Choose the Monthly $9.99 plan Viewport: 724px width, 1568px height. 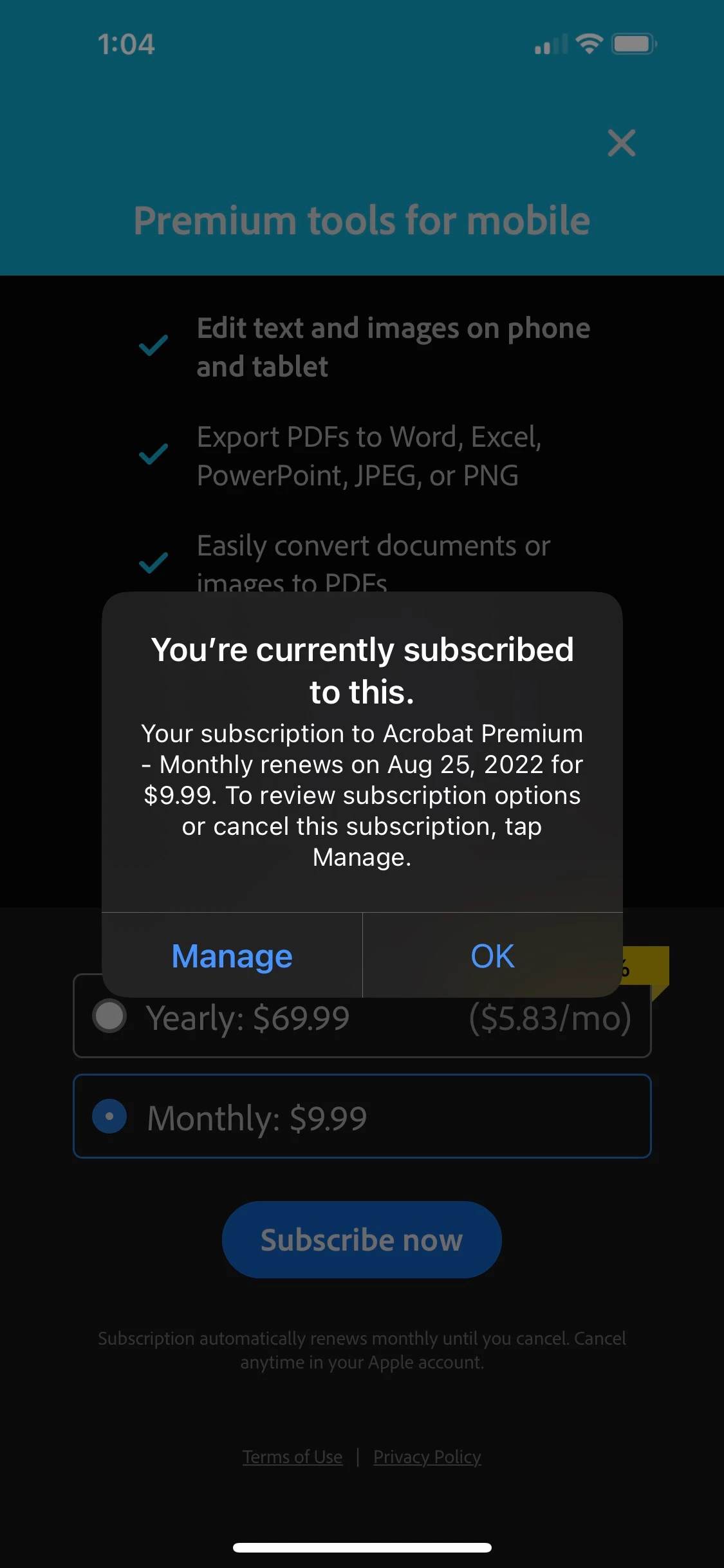[362, 1117]
